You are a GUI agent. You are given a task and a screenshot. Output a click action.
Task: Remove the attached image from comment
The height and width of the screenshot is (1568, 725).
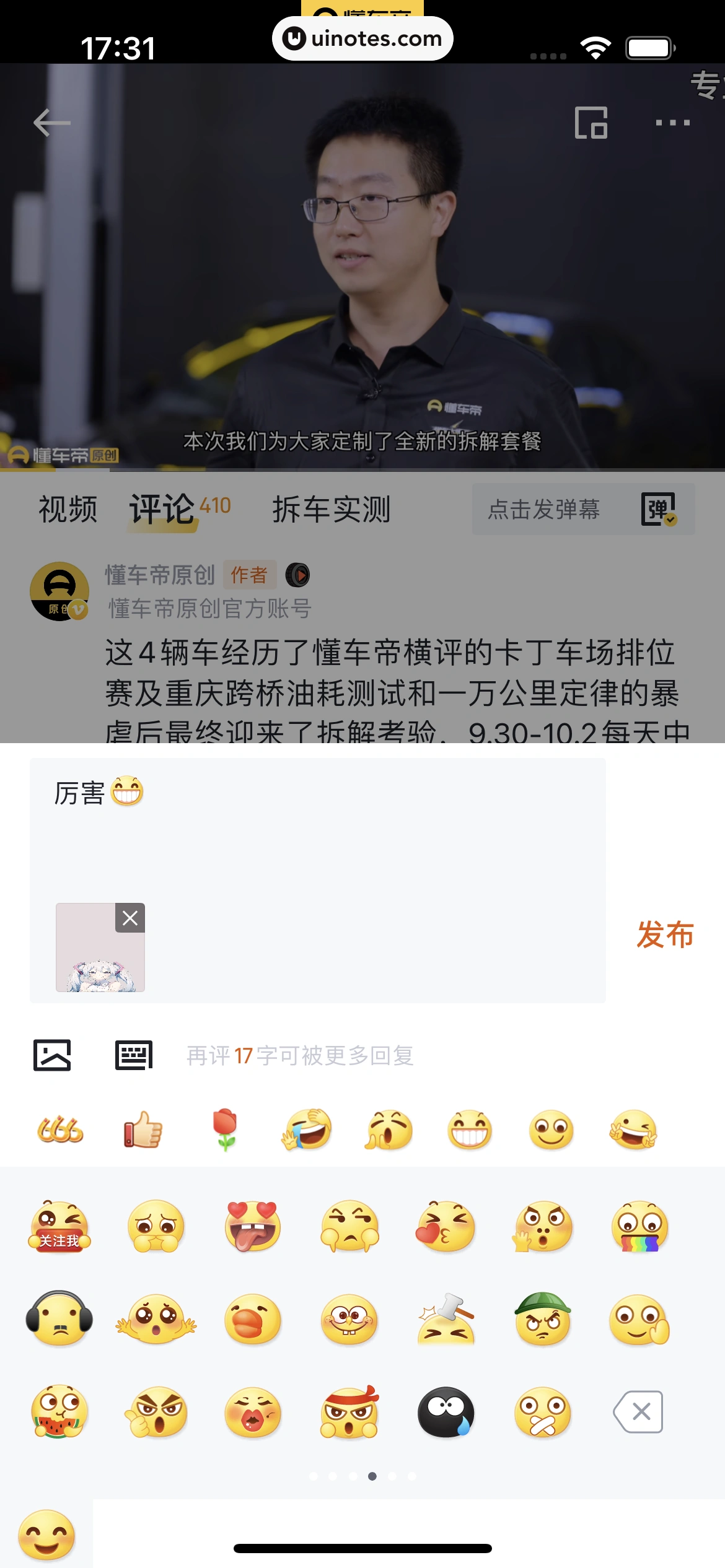130,918
